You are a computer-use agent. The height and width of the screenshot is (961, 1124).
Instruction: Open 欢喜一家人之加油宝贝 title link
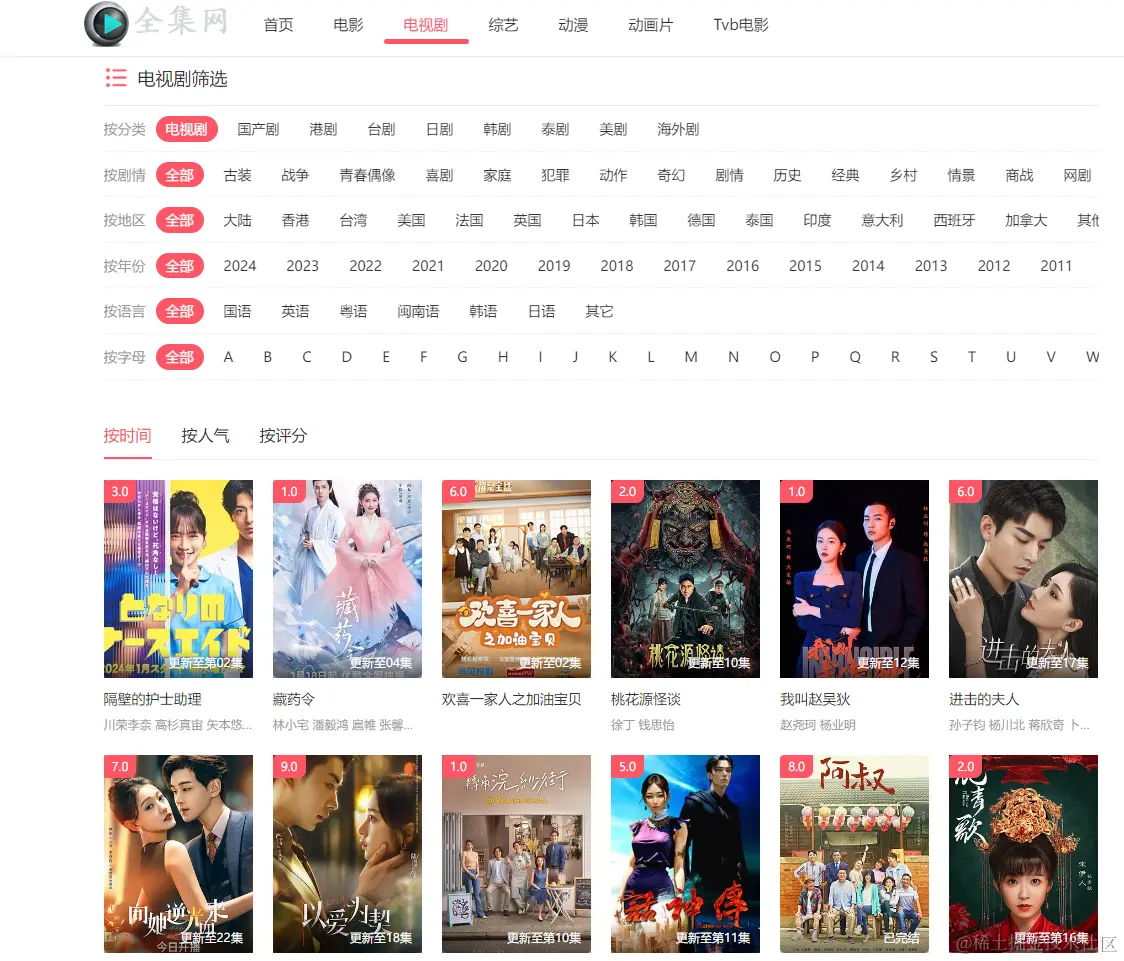point(511,699)
